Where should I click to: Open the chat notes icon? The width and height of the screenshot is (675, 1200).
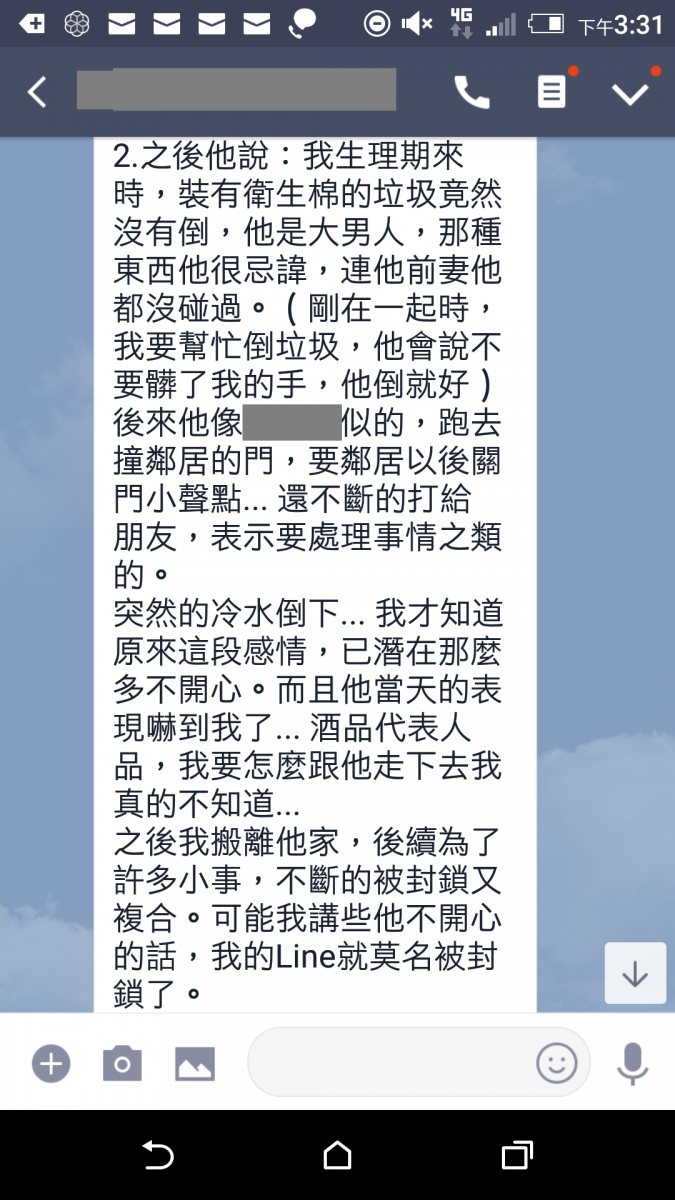tap(551, 93)
